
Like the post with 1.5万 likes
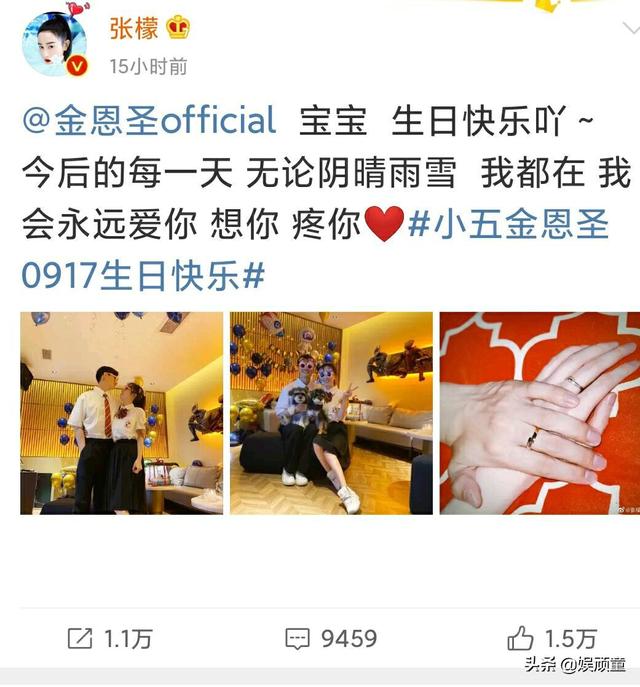pos(552,638)
